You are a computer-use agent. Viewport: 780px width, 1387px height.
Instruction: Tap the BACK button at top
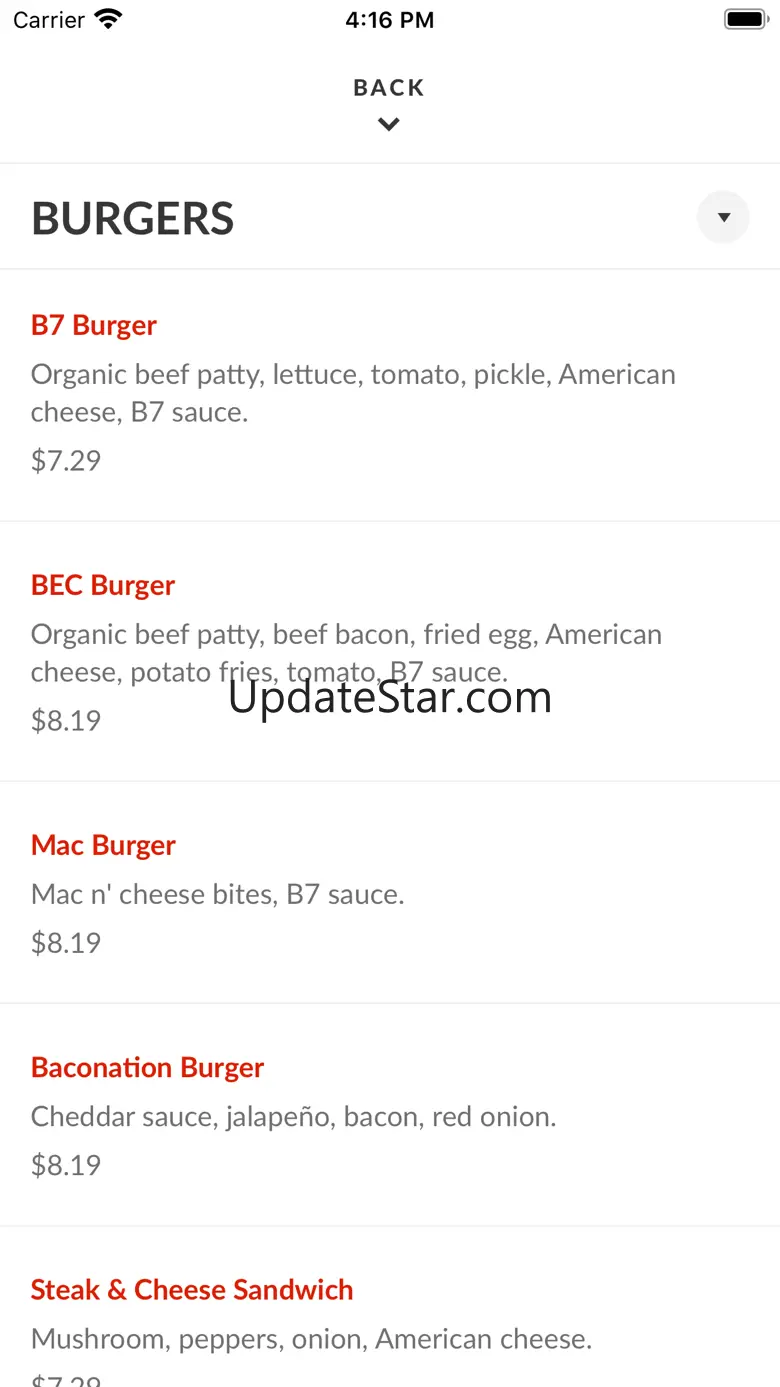(389, 102)
